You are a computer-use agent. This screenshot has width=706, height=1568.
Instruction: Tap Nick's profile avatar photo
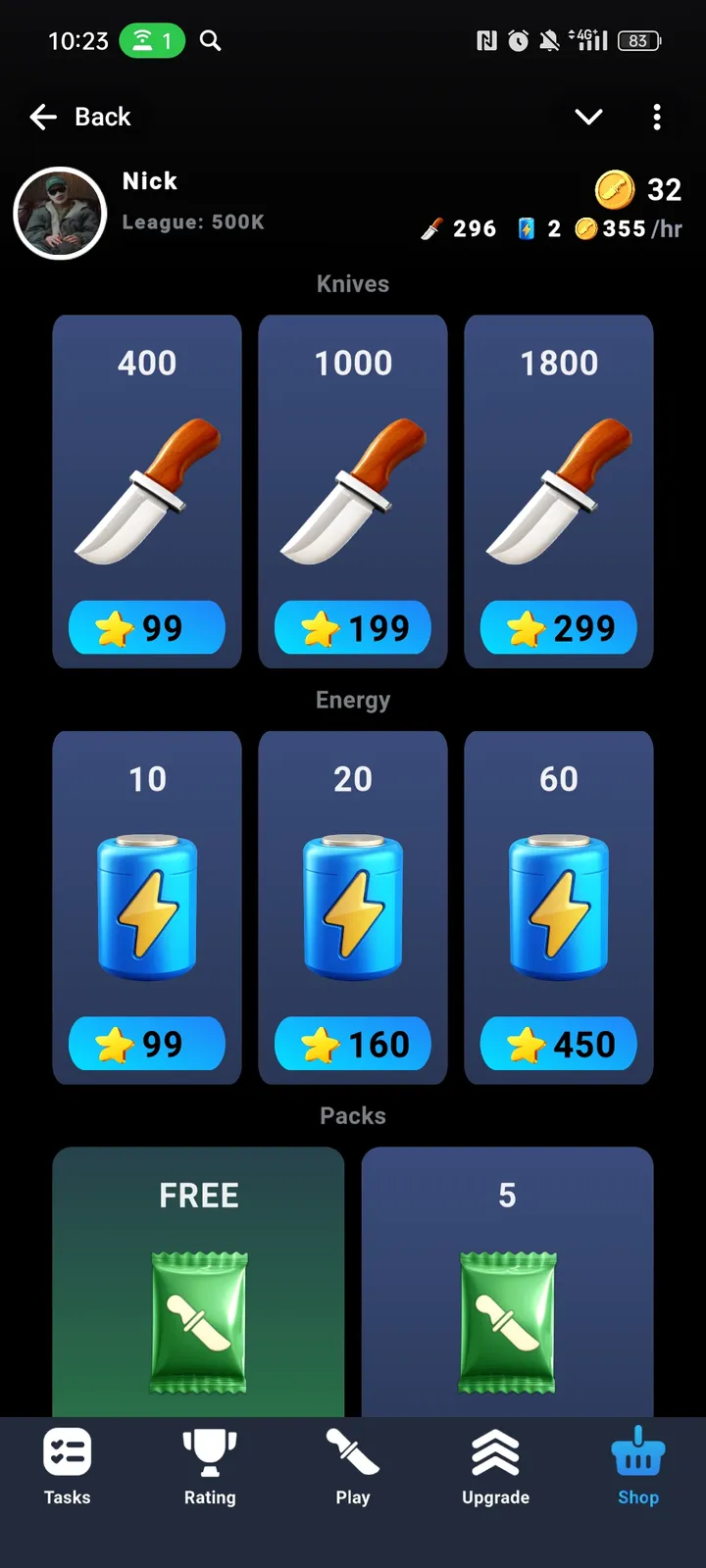(x=60, y=213)
